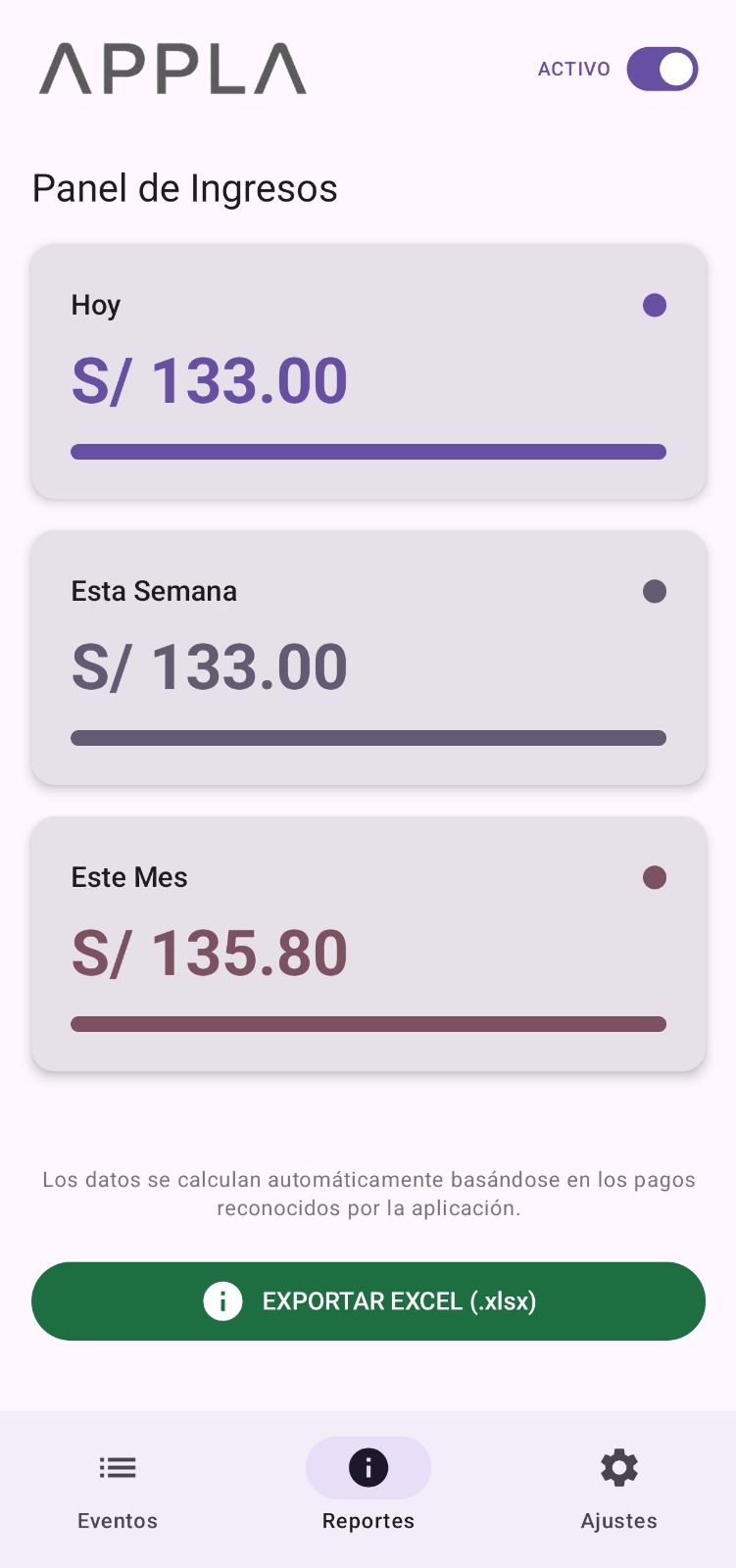
Task: Click the maroon dot on the Este Mes card
Action: pyautogui.click(x=655, y=878)
